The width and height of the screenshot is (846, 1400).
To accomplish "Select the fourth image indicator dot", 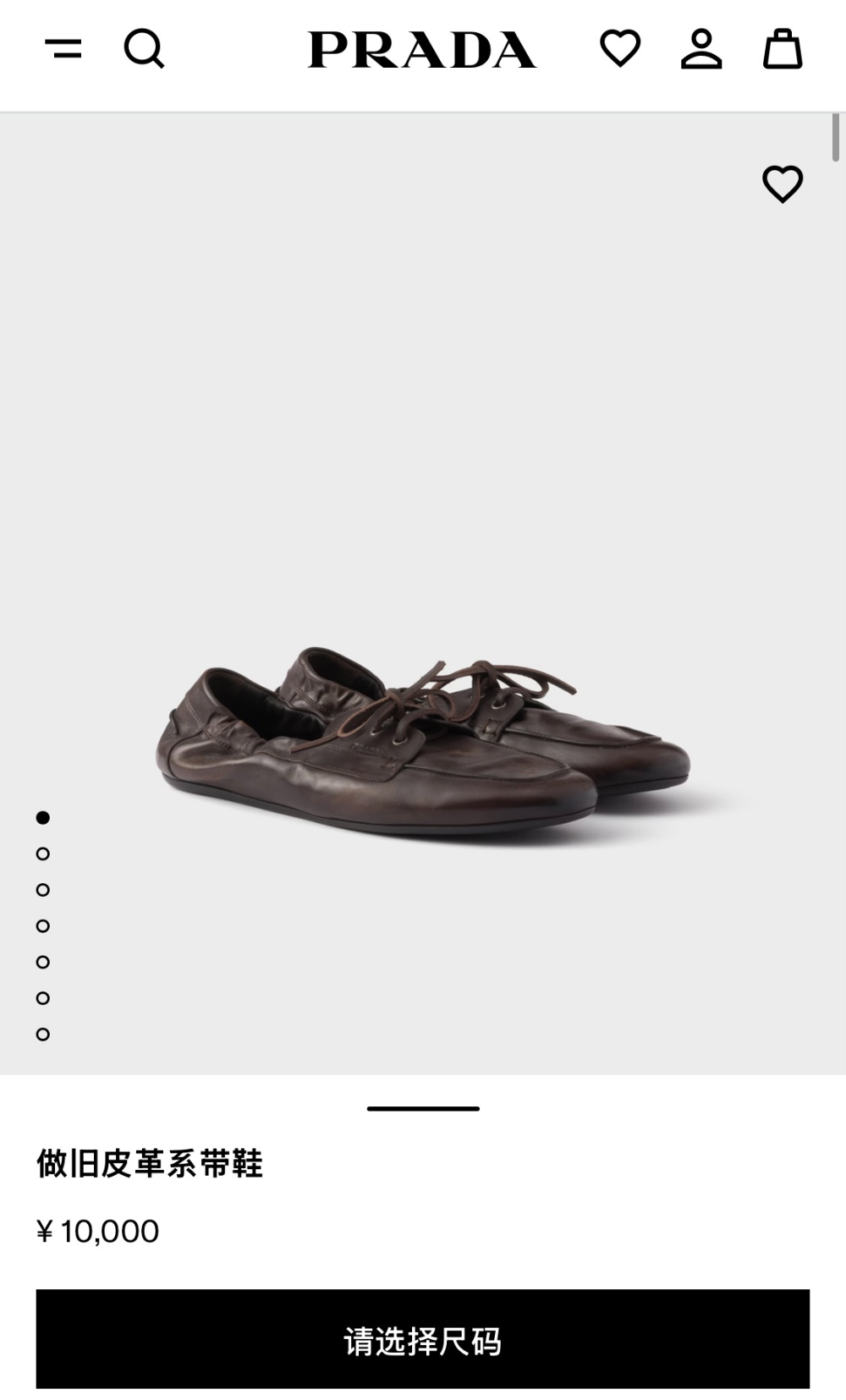I will (43, 925).
